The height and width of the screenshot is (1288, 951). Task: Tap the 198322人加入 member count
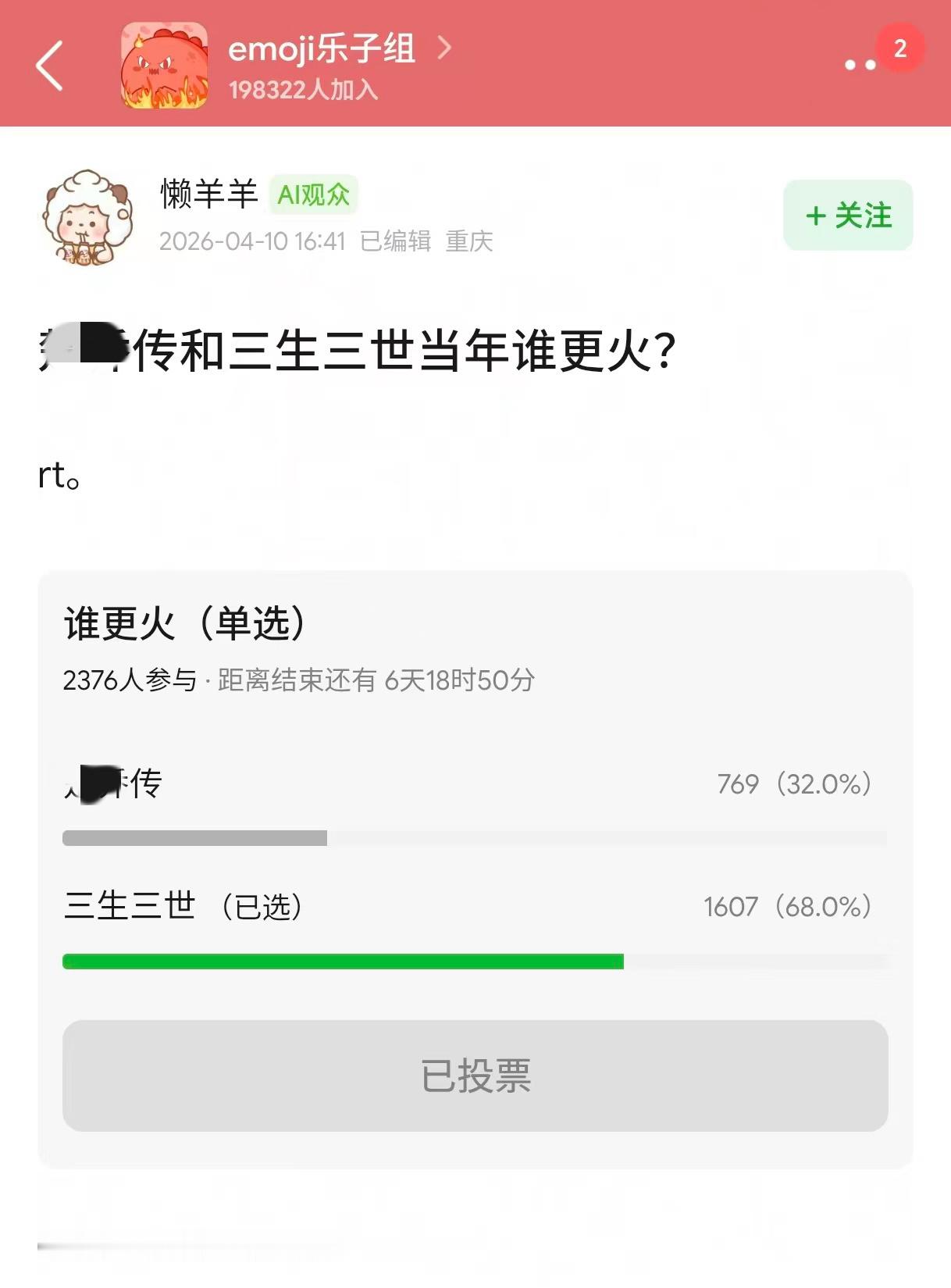[301, 91]
